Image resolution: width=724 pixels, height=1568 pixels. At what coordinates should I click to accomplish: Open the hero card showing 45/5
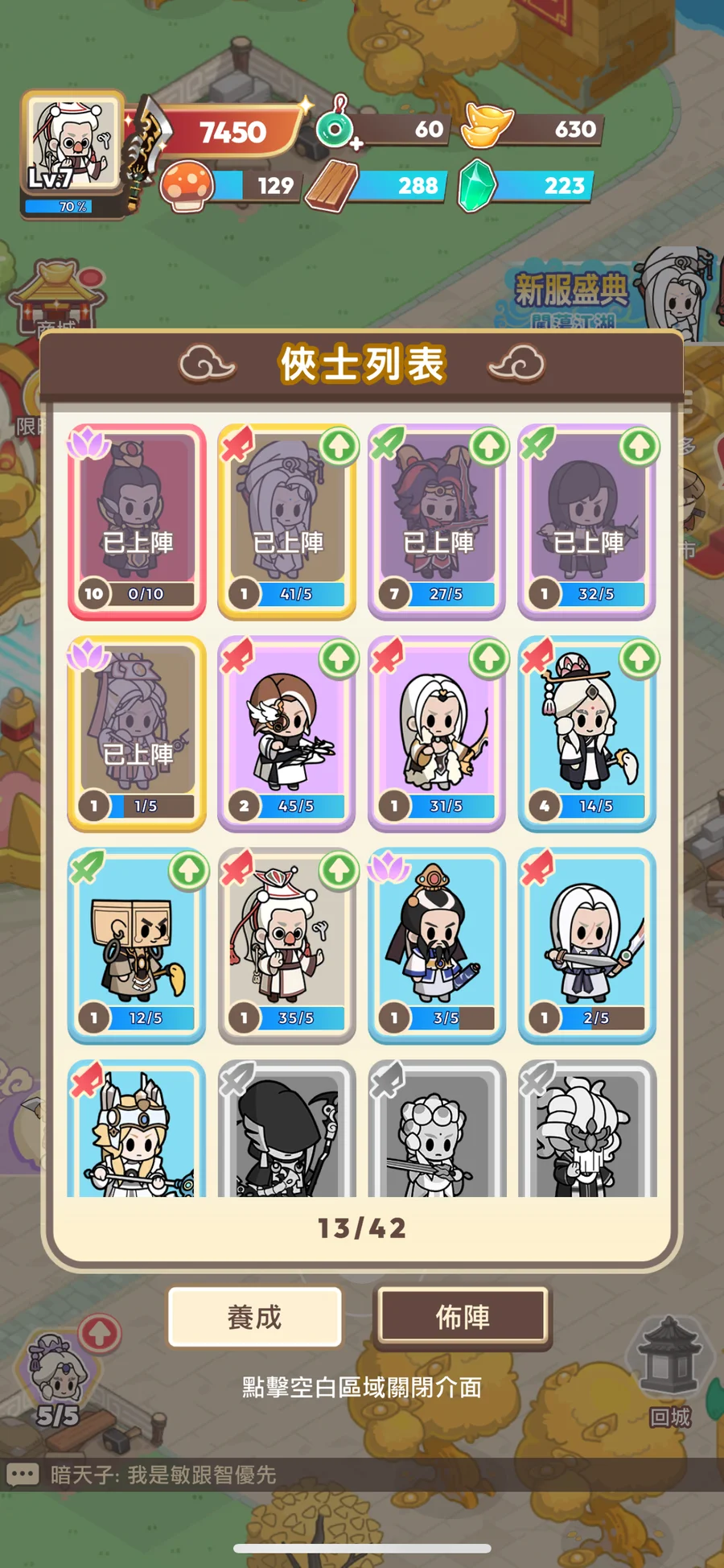coord(287,733)
